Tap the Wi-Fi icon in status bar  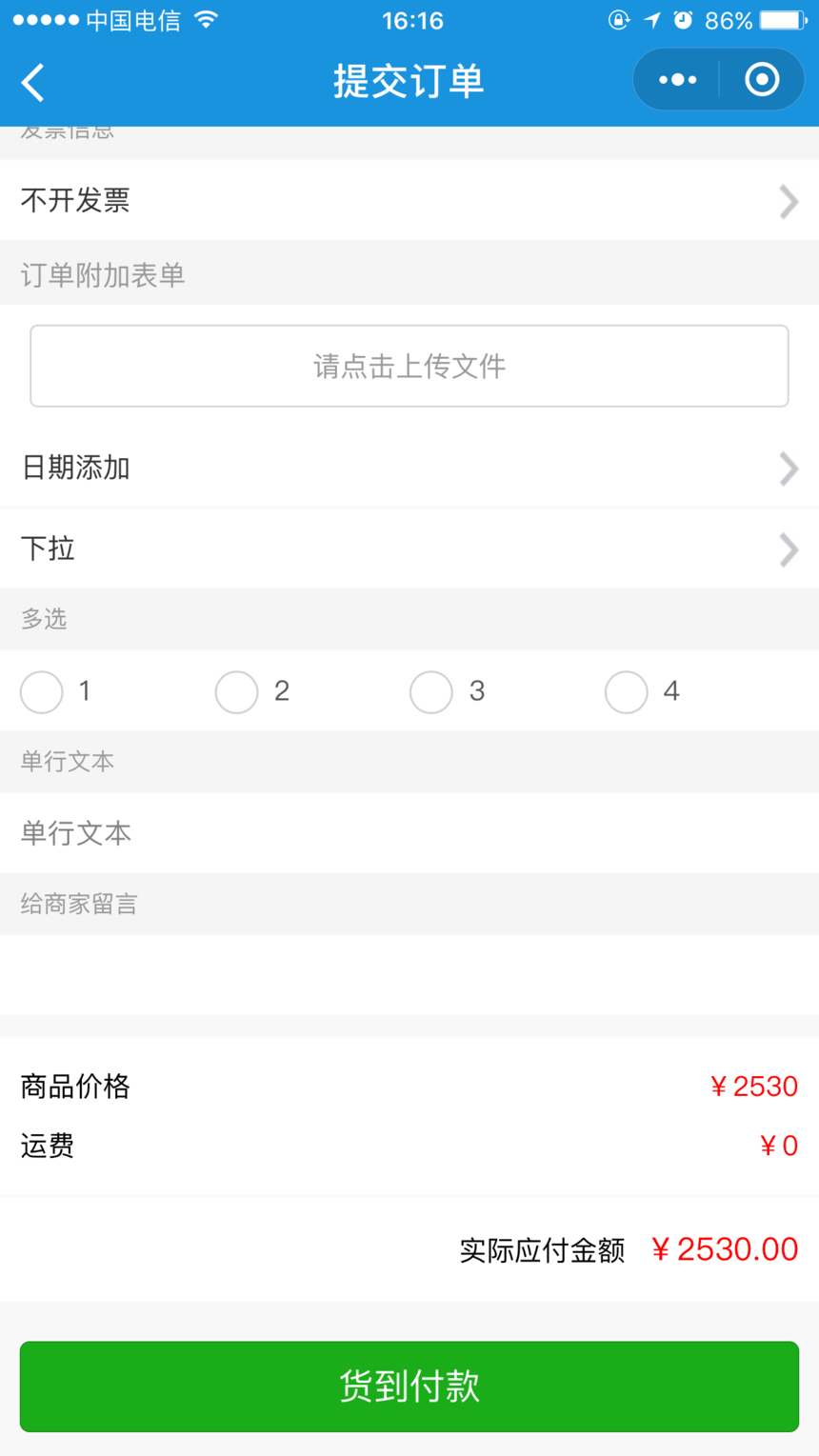pos(205,19)
